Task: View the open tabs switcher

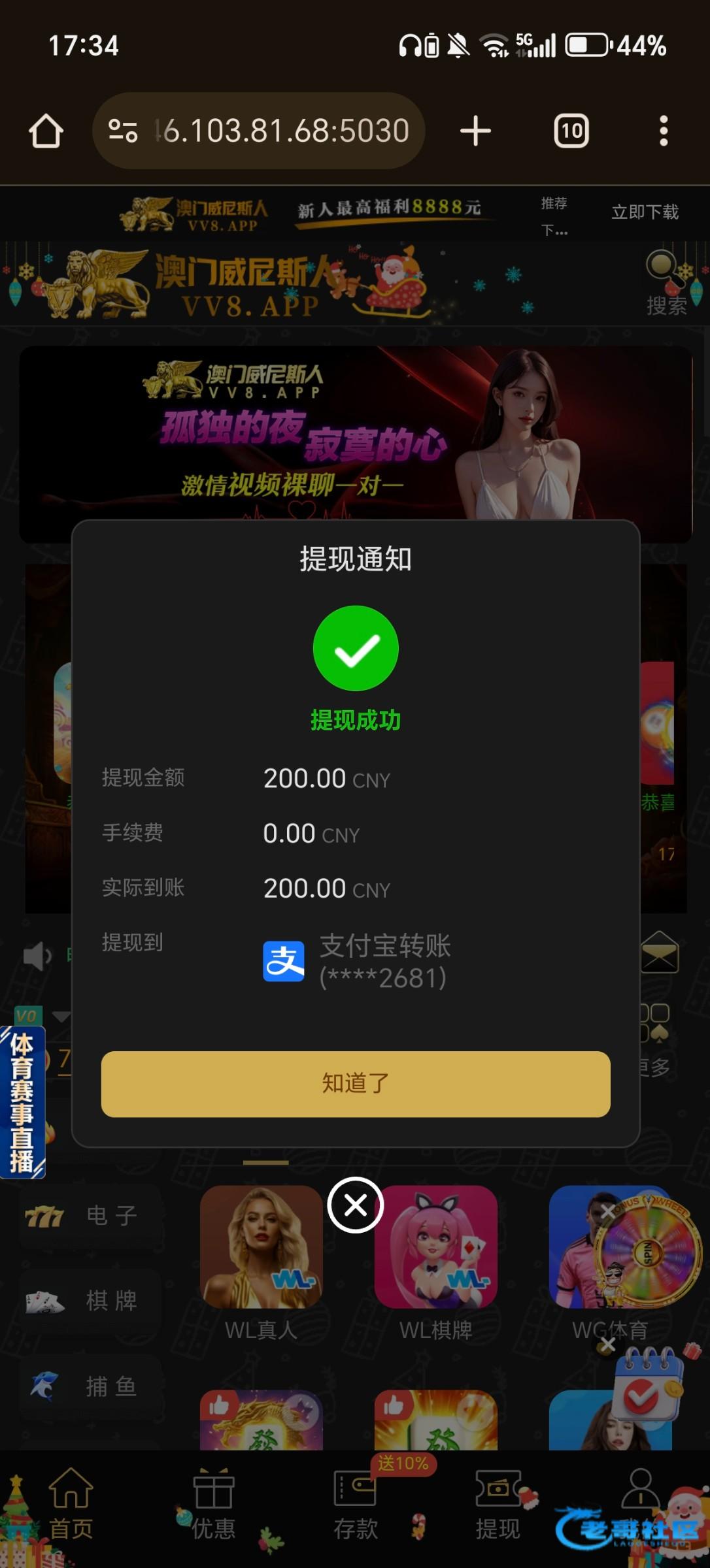Action: pyautogui.click(x=571, y=131)
